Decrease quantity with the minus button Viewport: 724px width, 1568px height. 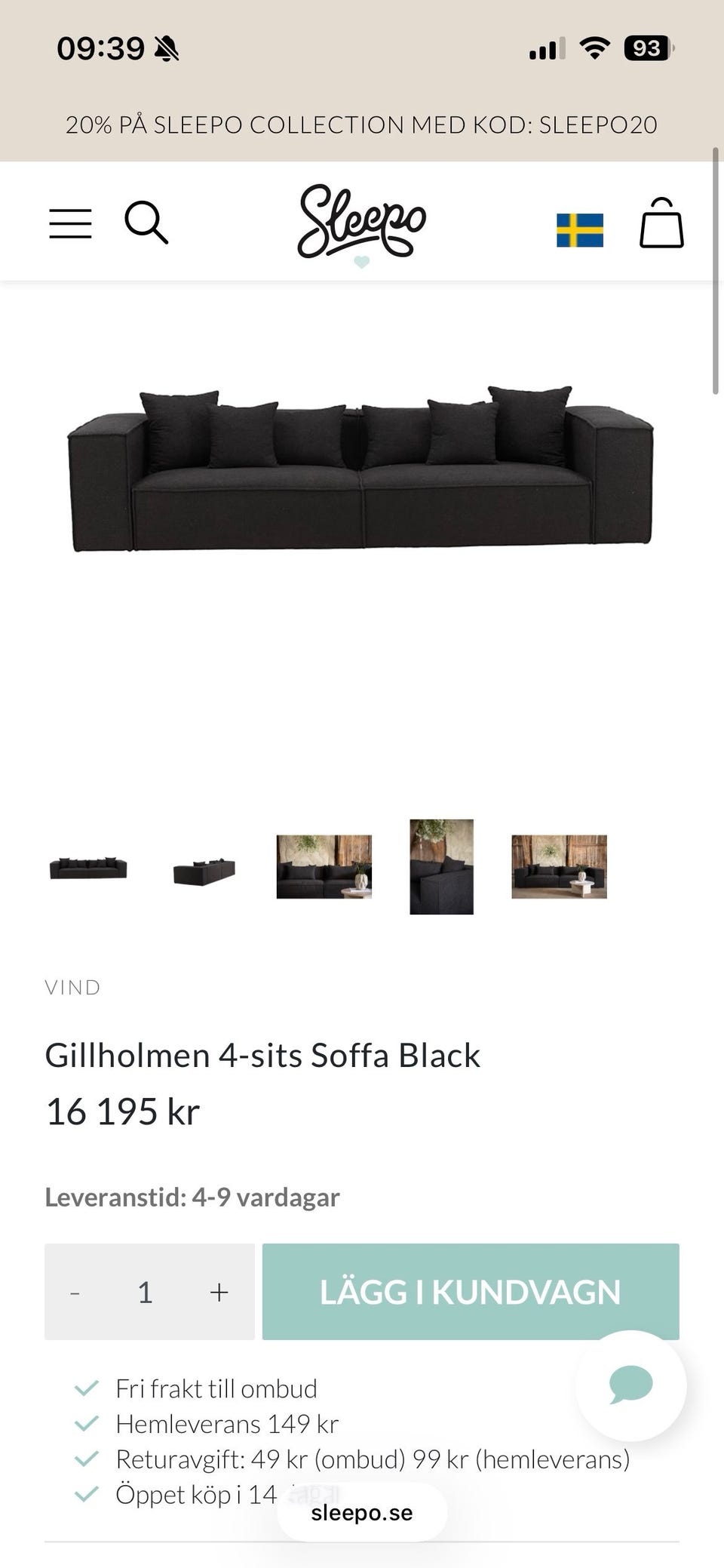[x=75, y=1291]
